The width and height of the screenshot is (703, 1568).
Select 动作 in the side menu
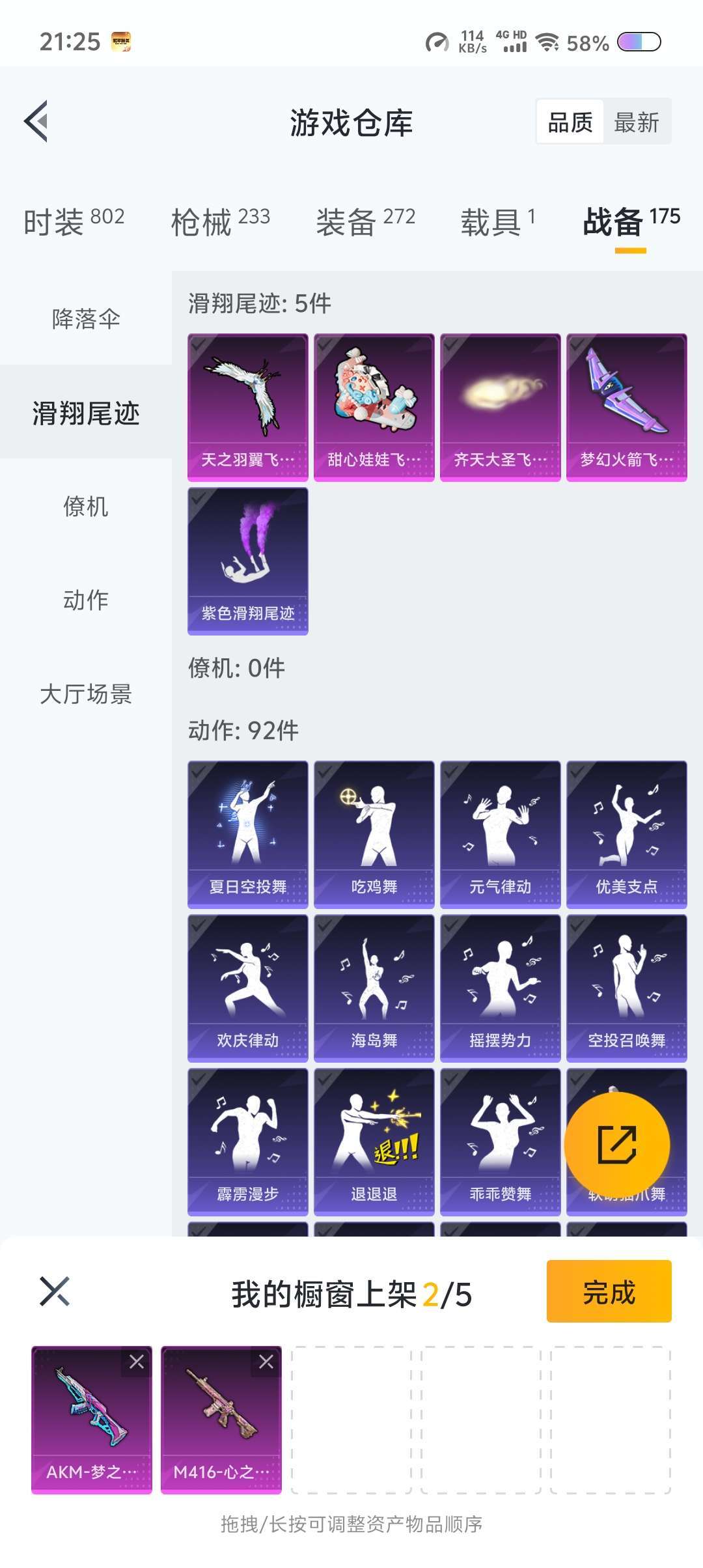(86, 600)
